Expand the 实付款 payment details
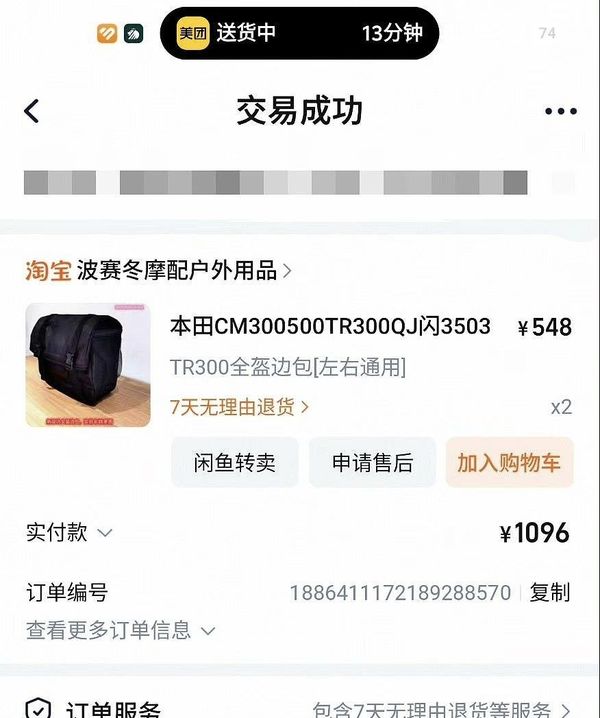The width and height of the screenshot is (600, 718). coord(69,533)
